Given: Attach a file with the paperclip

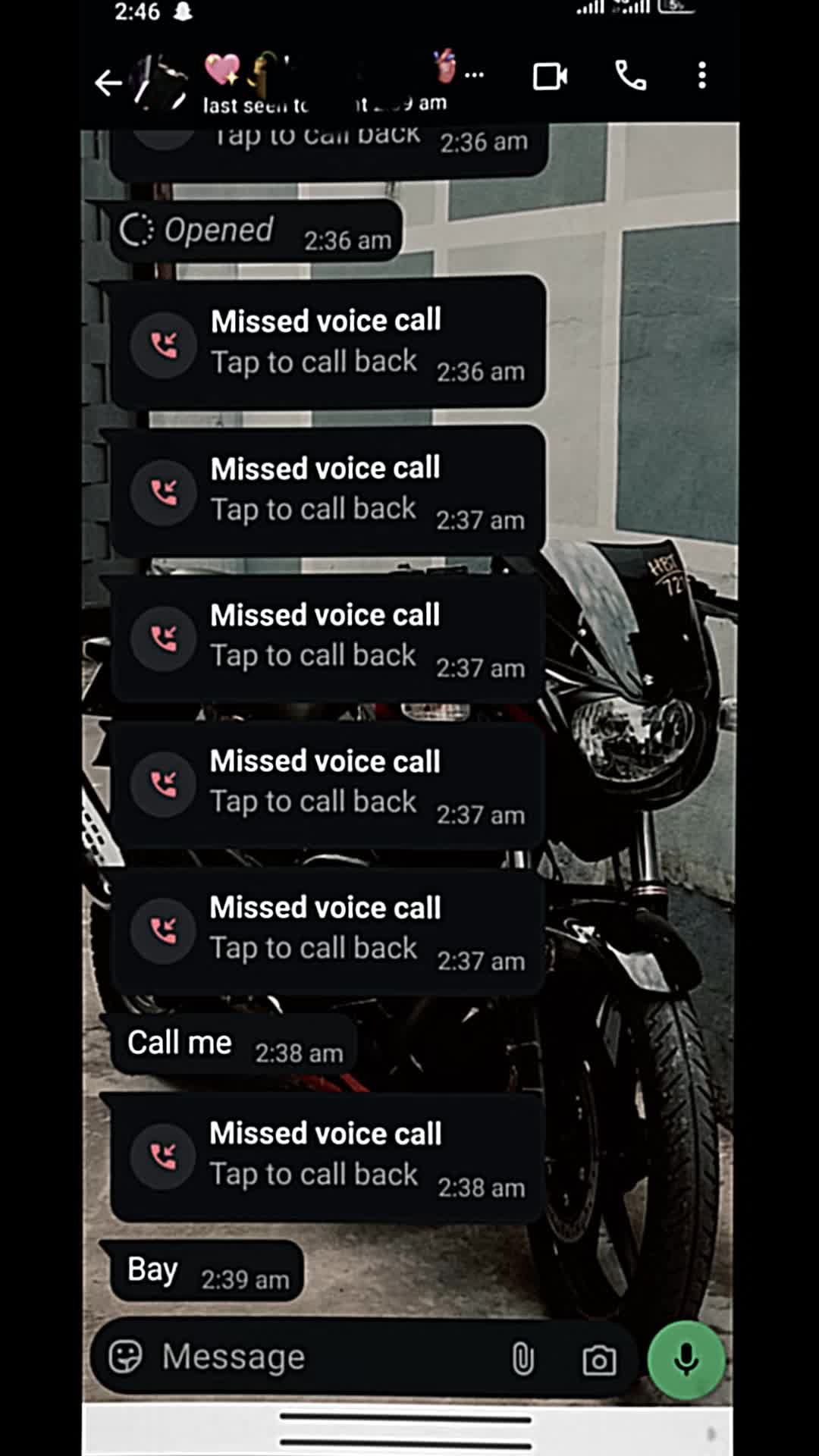Looking at the screenshot, I should pos(522,1358).
